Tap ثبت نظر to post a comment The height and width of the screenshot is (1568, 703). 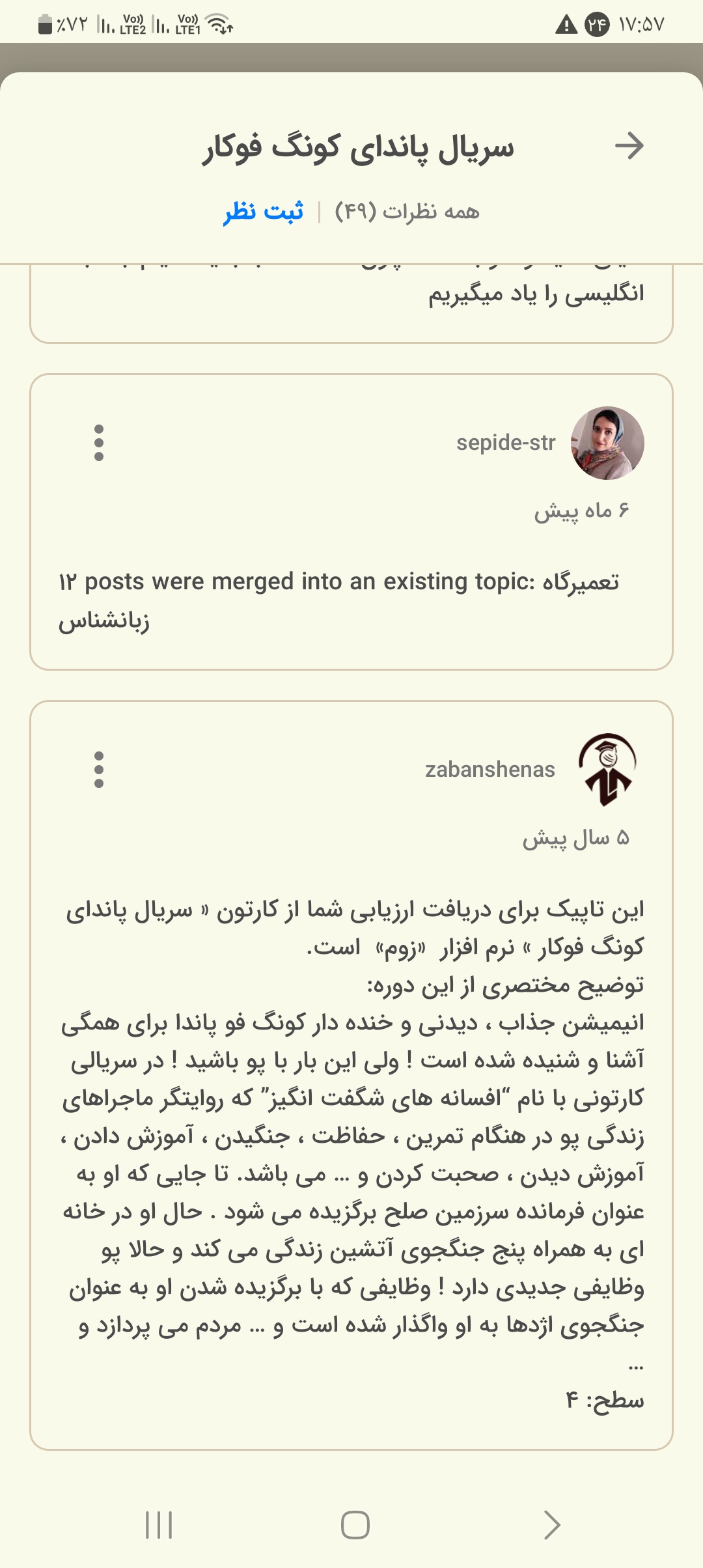264,212
